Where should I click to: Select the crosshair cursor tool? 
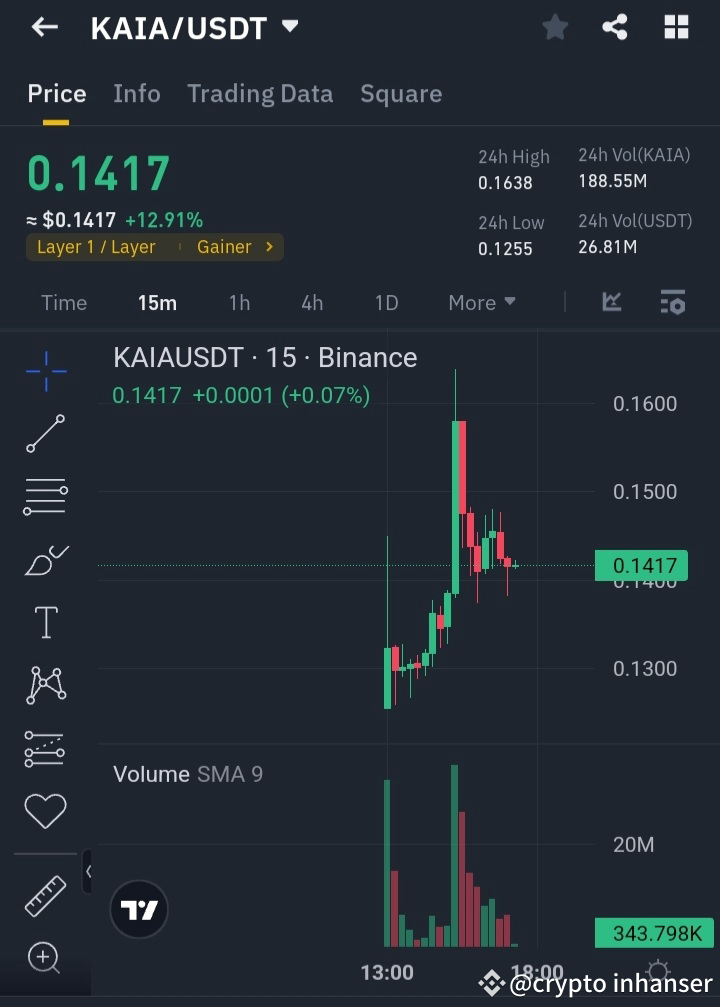click(45, 372)
